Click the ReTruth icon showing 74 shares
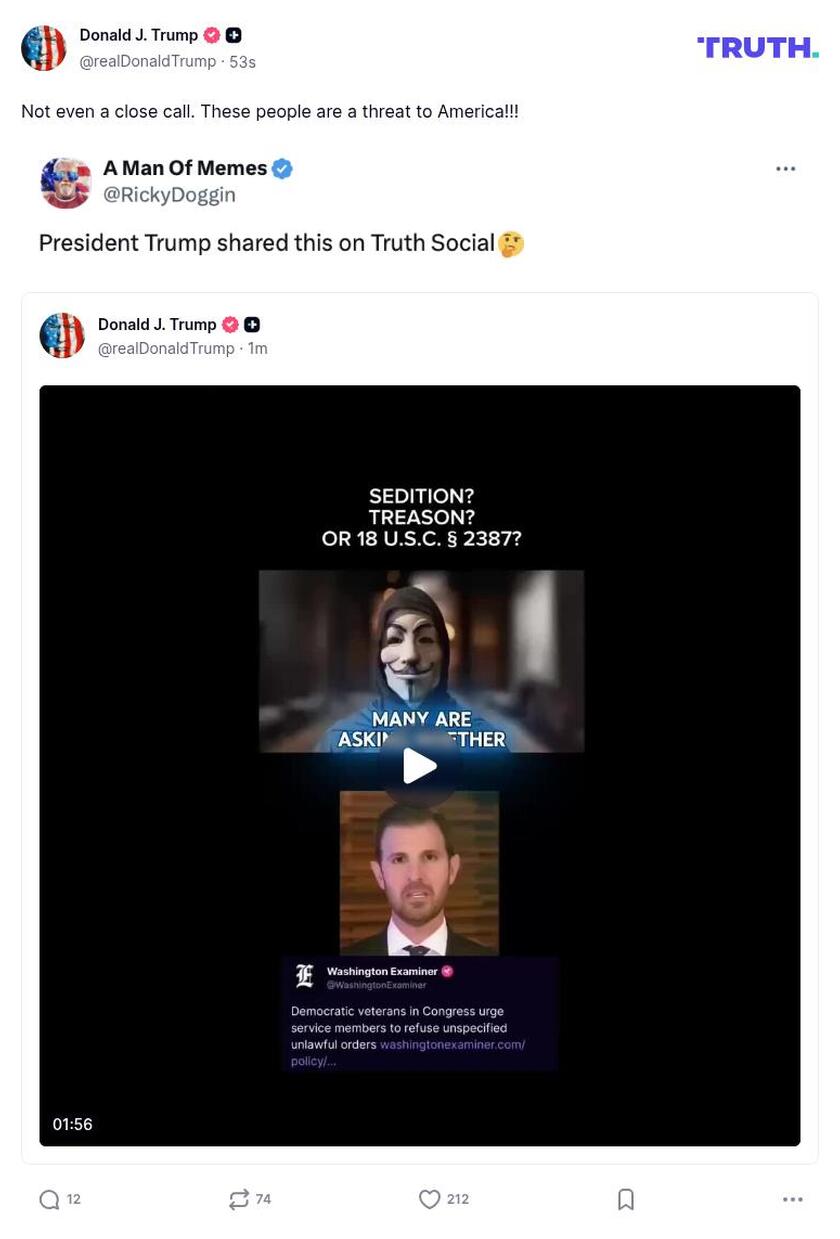Viewport: 840px width, 1239px height. tap(239, 1198)
